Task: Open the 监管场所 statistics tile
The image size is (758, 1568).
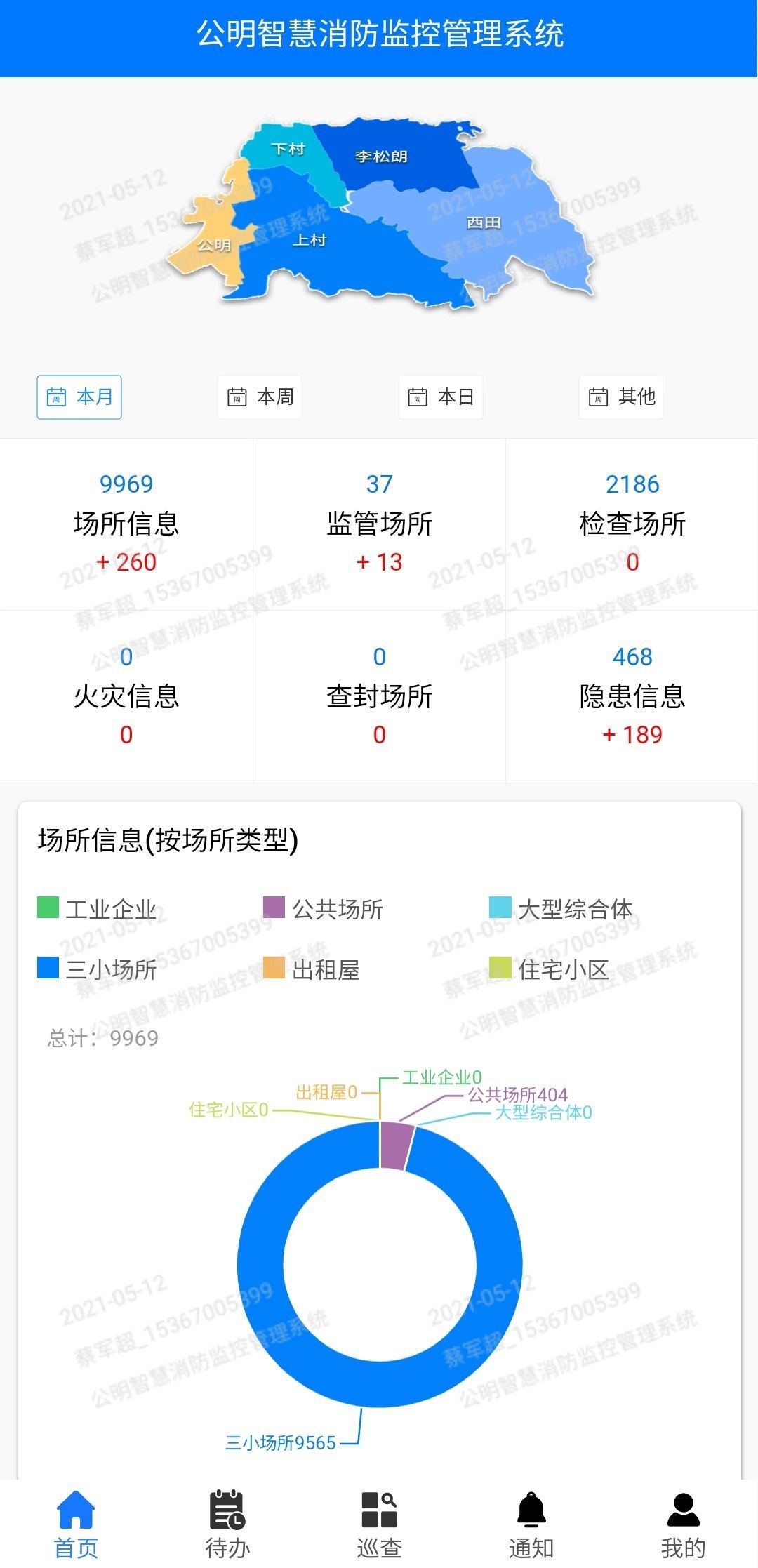Action: tap(379, 524)
